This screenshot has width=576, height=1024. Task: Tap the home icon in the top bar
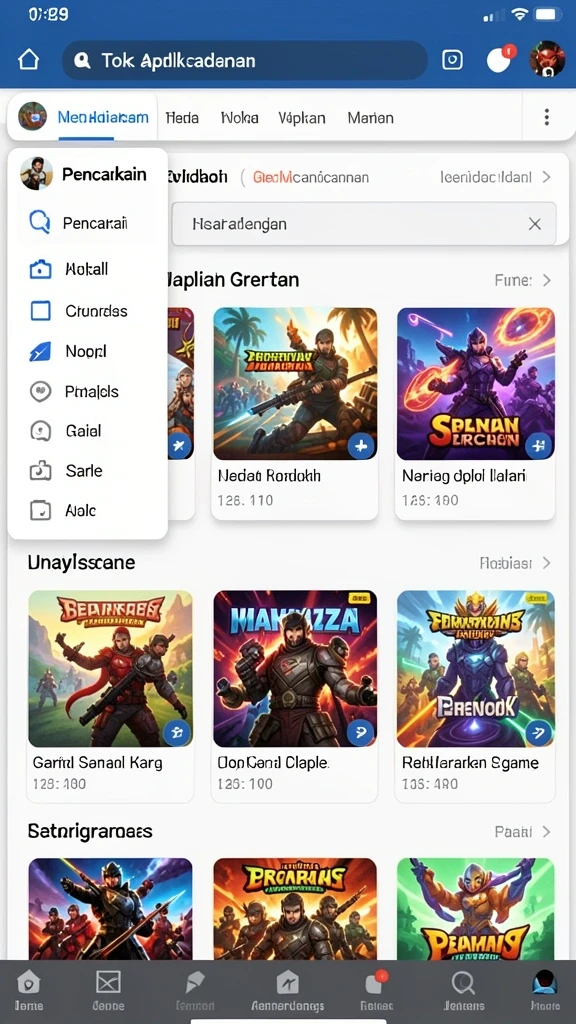[x=29, y=60]
